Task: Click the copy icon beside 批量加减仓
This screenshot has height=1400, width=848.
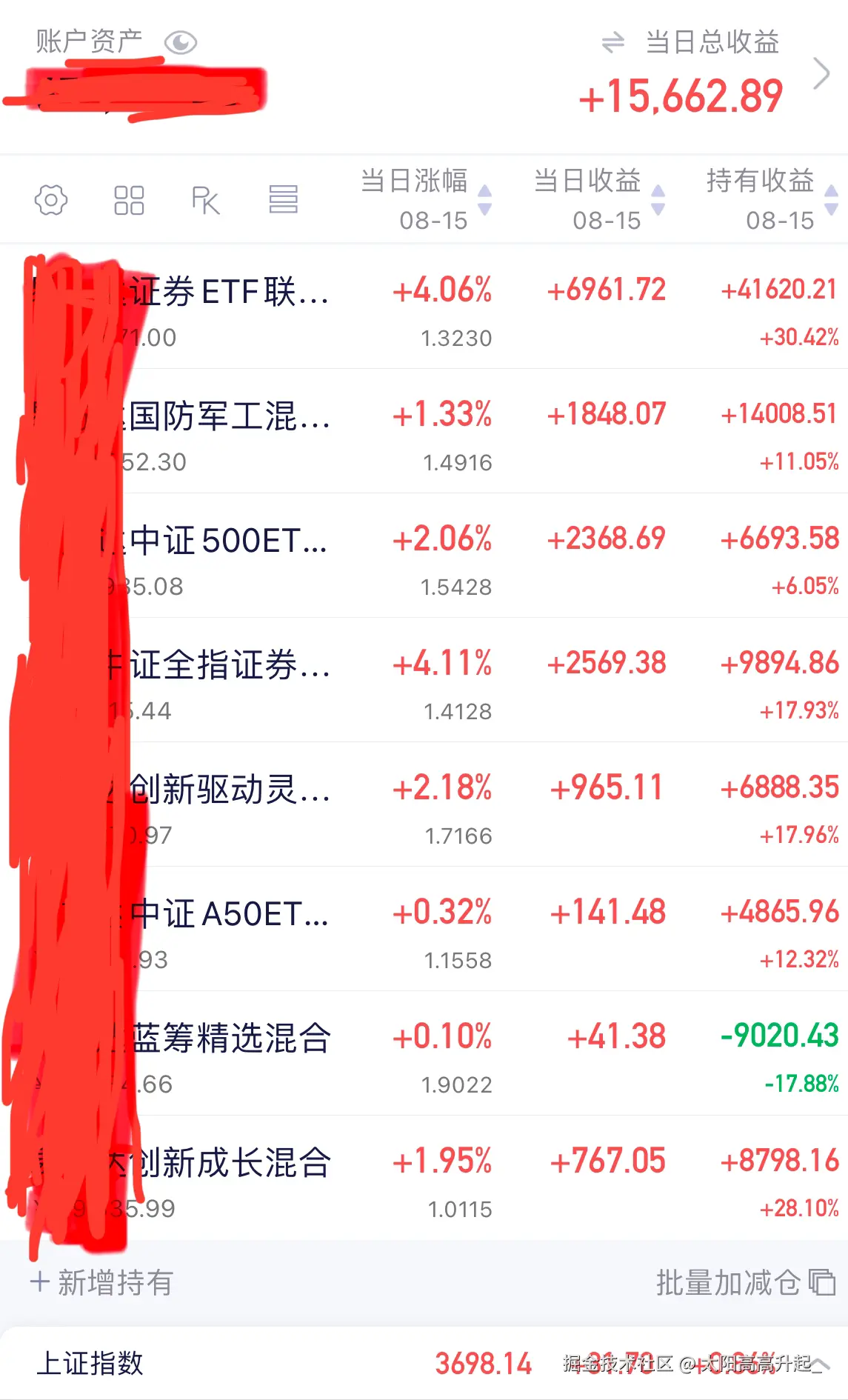Action: [821, 1284]
